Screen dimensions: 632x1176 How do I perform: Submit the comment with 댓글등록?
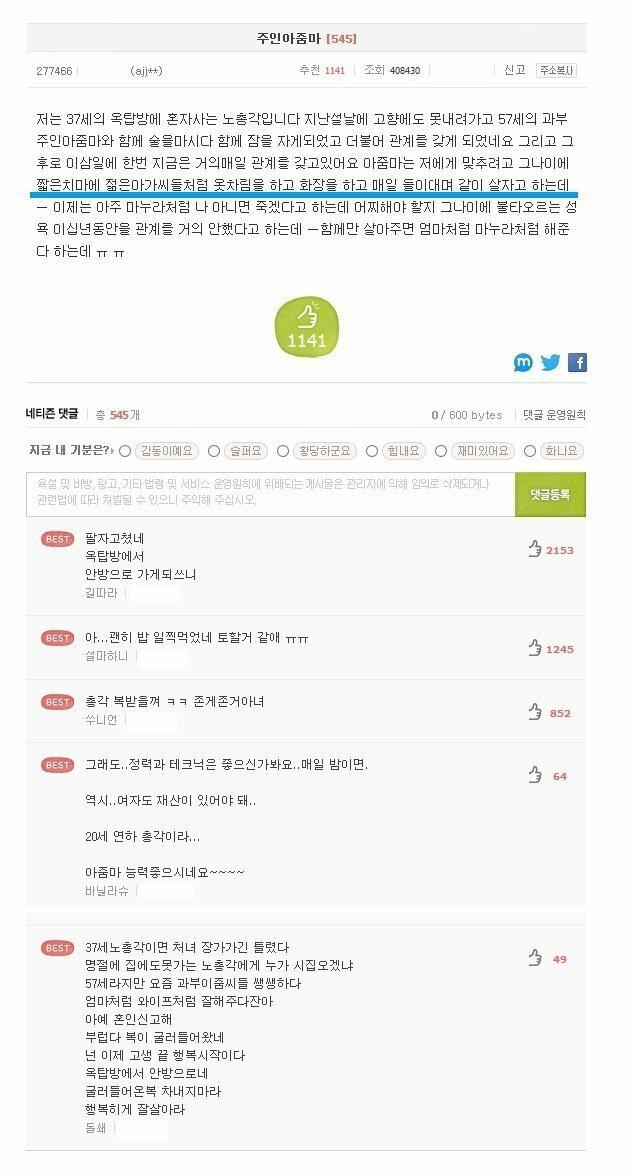tap(550, 494)
